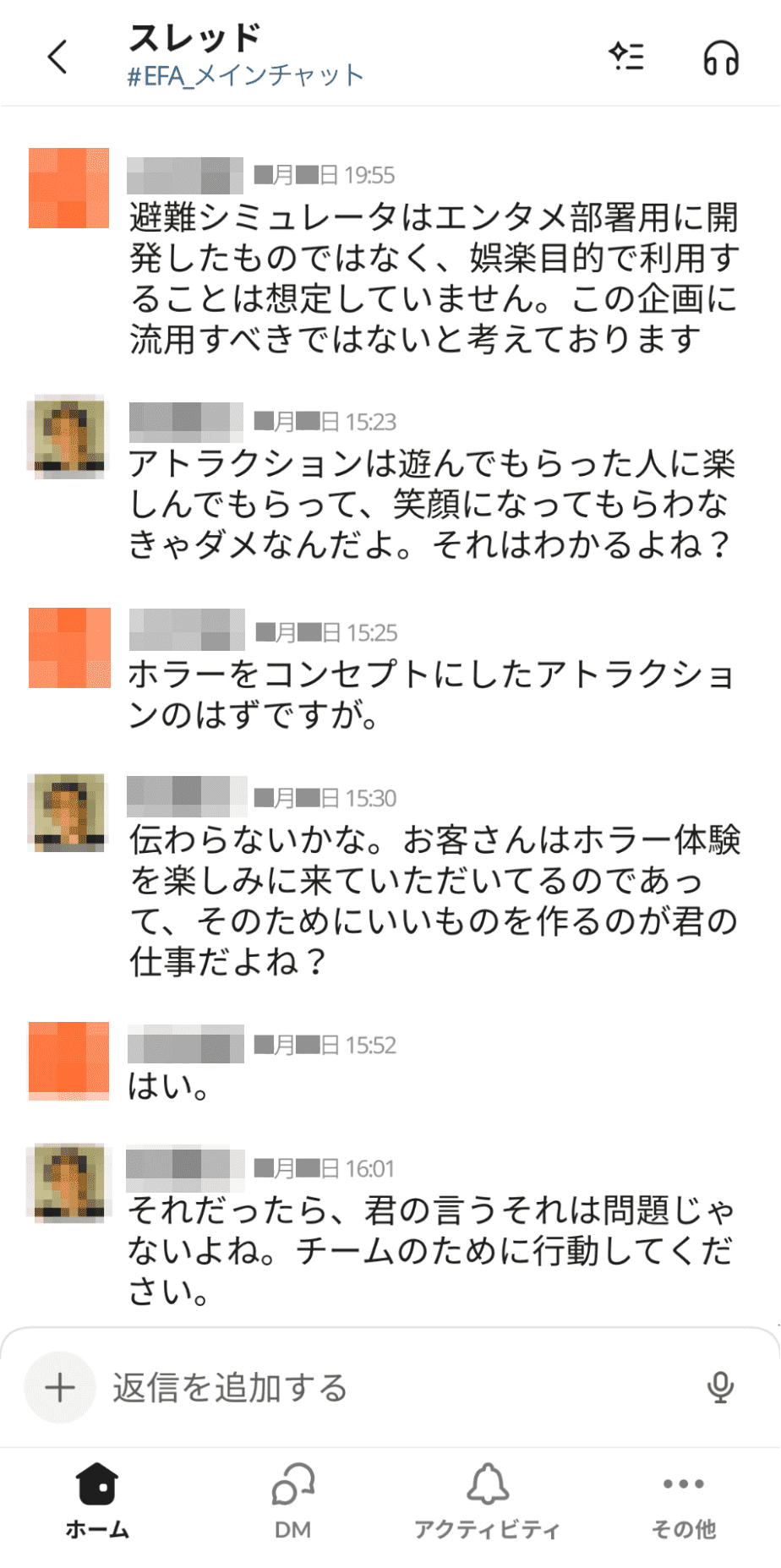Switch to the ホーム tab
781x1568 pixels.
click(97, 1501)
